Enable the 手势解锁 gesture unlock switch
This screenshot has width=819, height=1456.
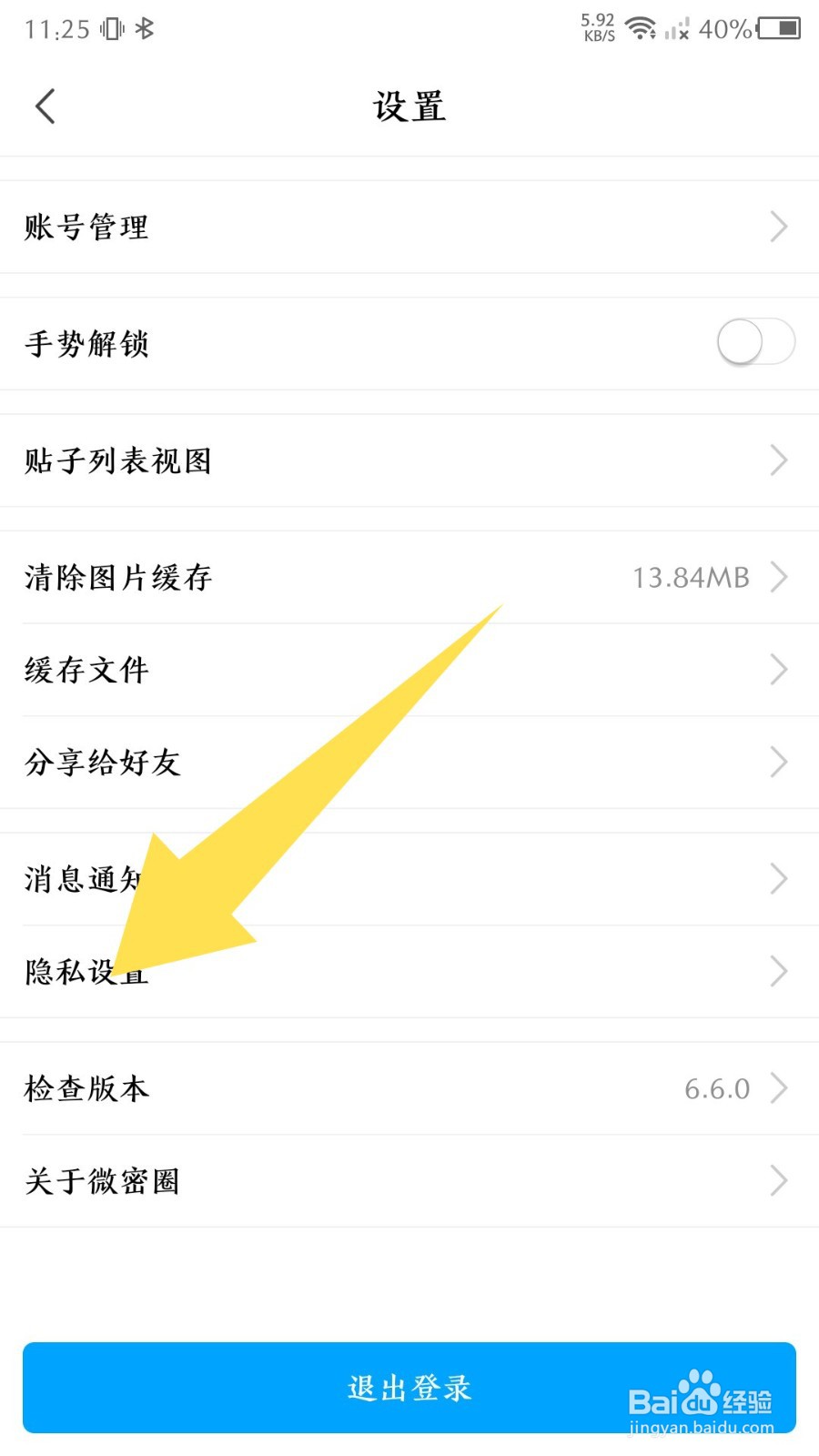[x=754, y=342]
